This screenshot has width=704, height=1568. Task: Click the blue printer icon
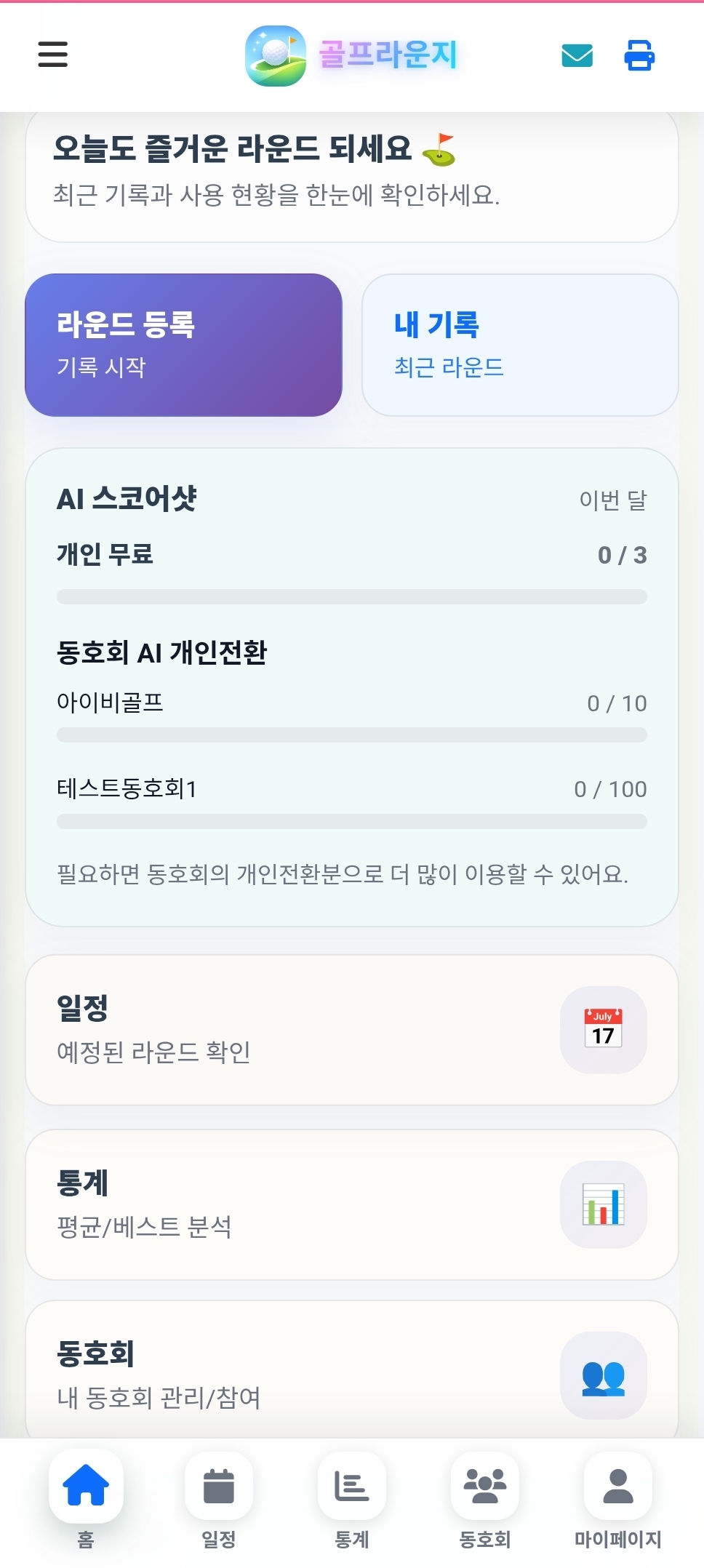point(639,55)
